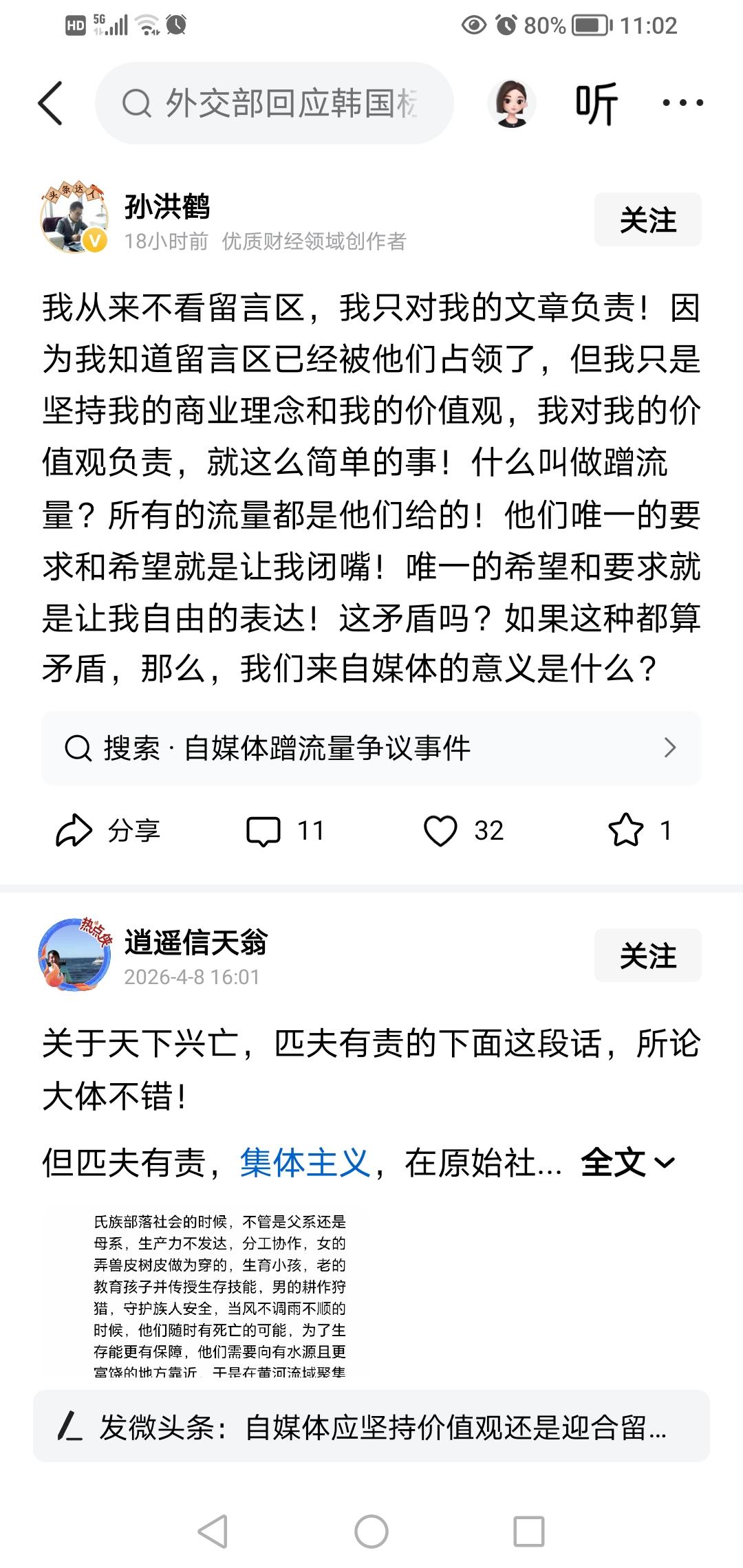This screenshot has height=1568, width=743.
Task: Tap the chevron on the search suggestion card
Action: coord(669,748)
